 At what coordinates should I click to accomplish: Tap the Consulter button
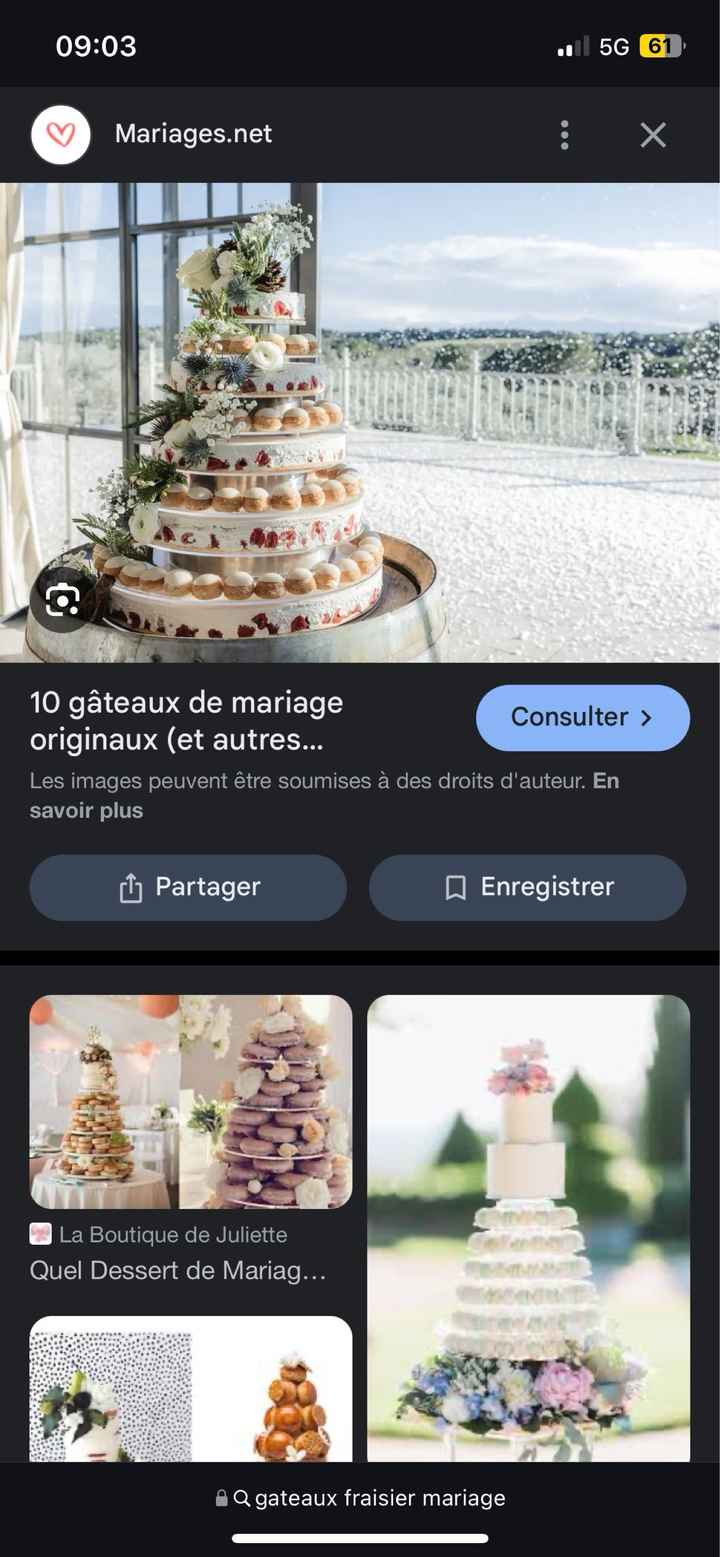pyautogui.click(x=582, y=717)
